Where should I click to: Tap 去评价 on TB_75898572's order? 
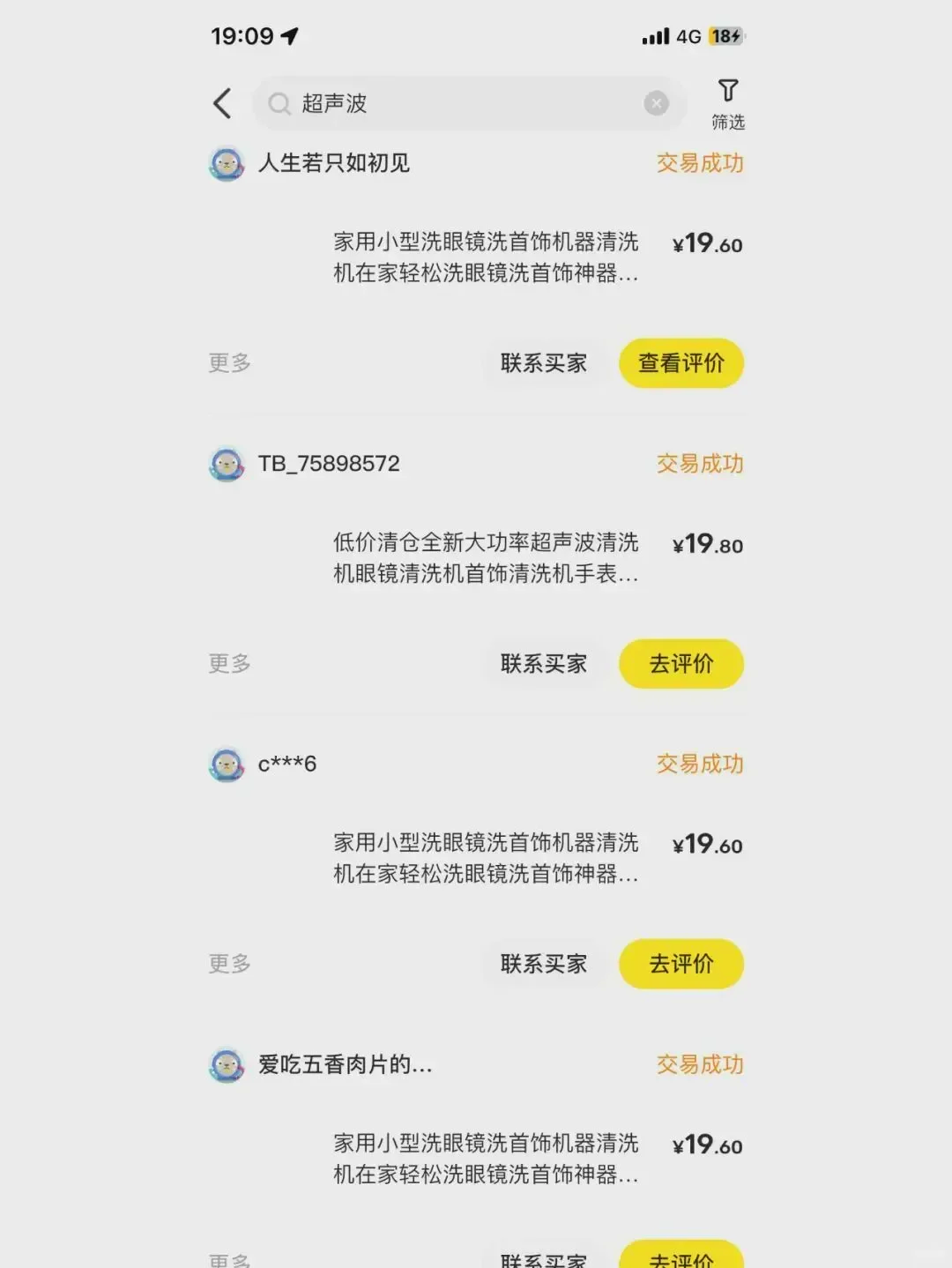click(x=681, y=664)
